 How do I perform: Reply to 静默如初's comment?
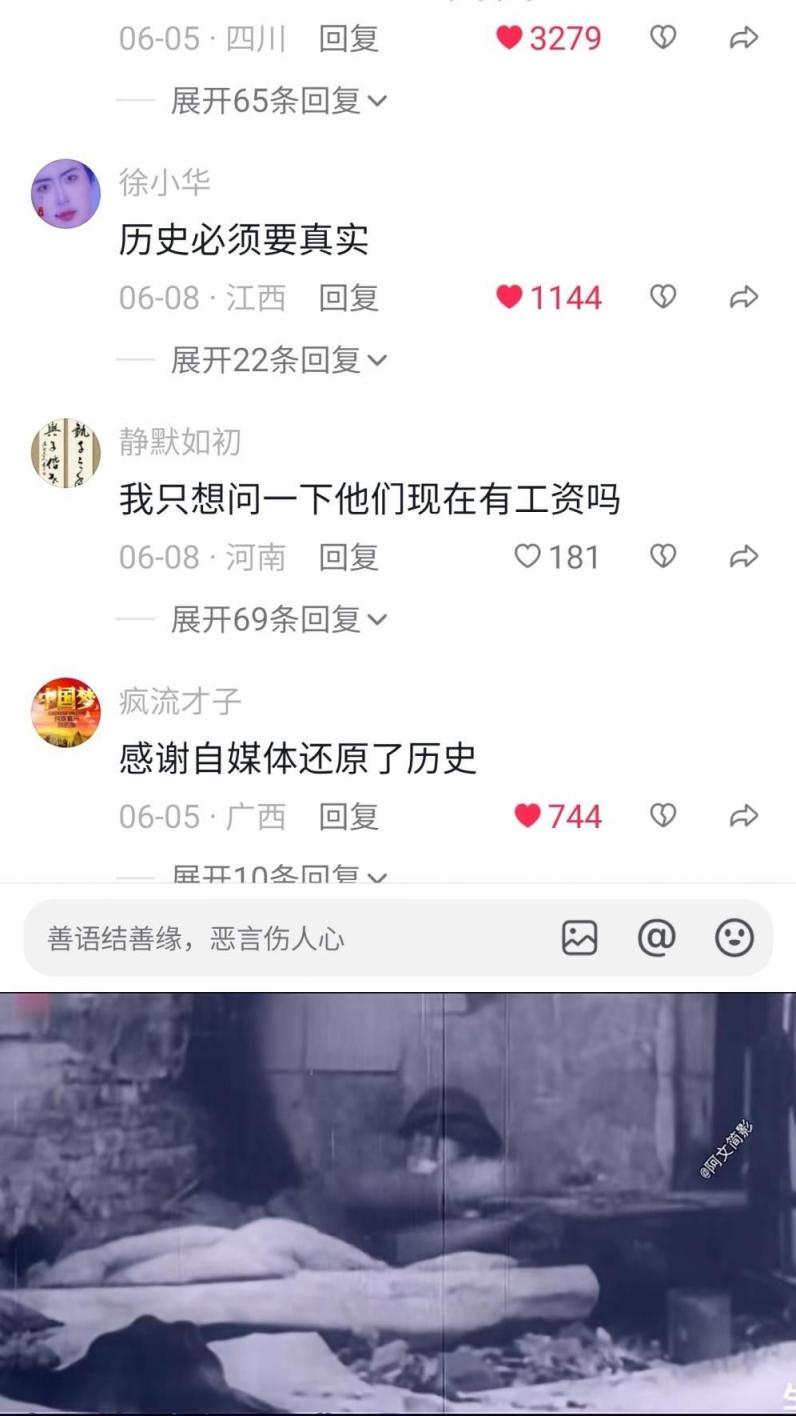348,556
